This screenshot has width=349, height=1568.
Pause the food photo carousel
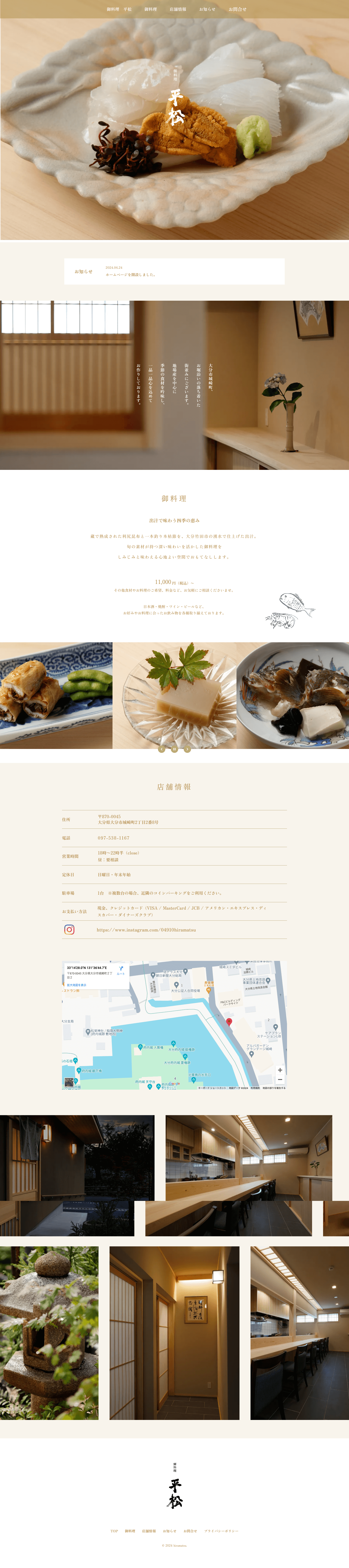pos(174,749)
